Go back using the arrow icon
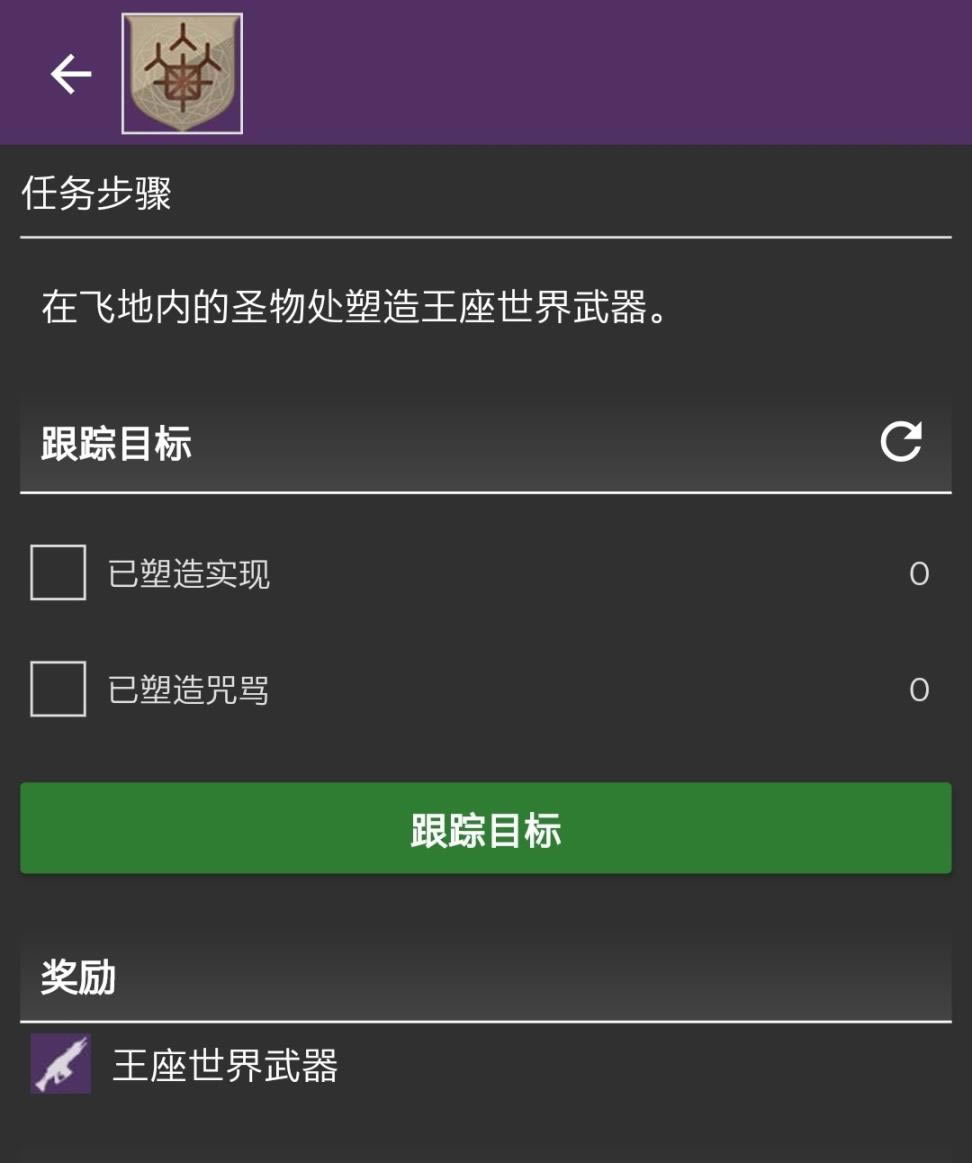Image resolution: width=972 pixels, height=1163 pixels. [71, 74]
